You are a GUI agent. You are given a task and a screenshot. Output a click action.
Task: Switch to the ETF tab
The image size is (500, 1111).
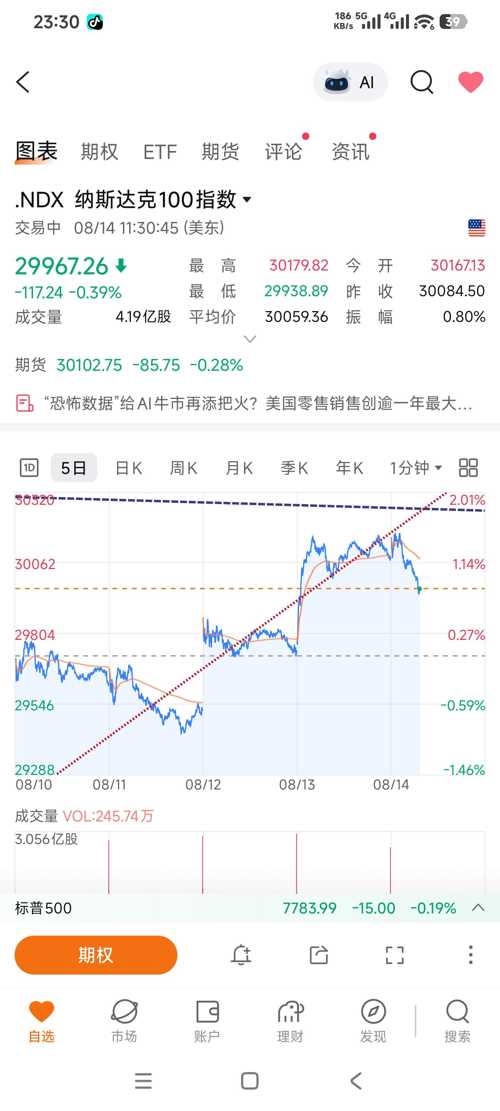(160, 152)
